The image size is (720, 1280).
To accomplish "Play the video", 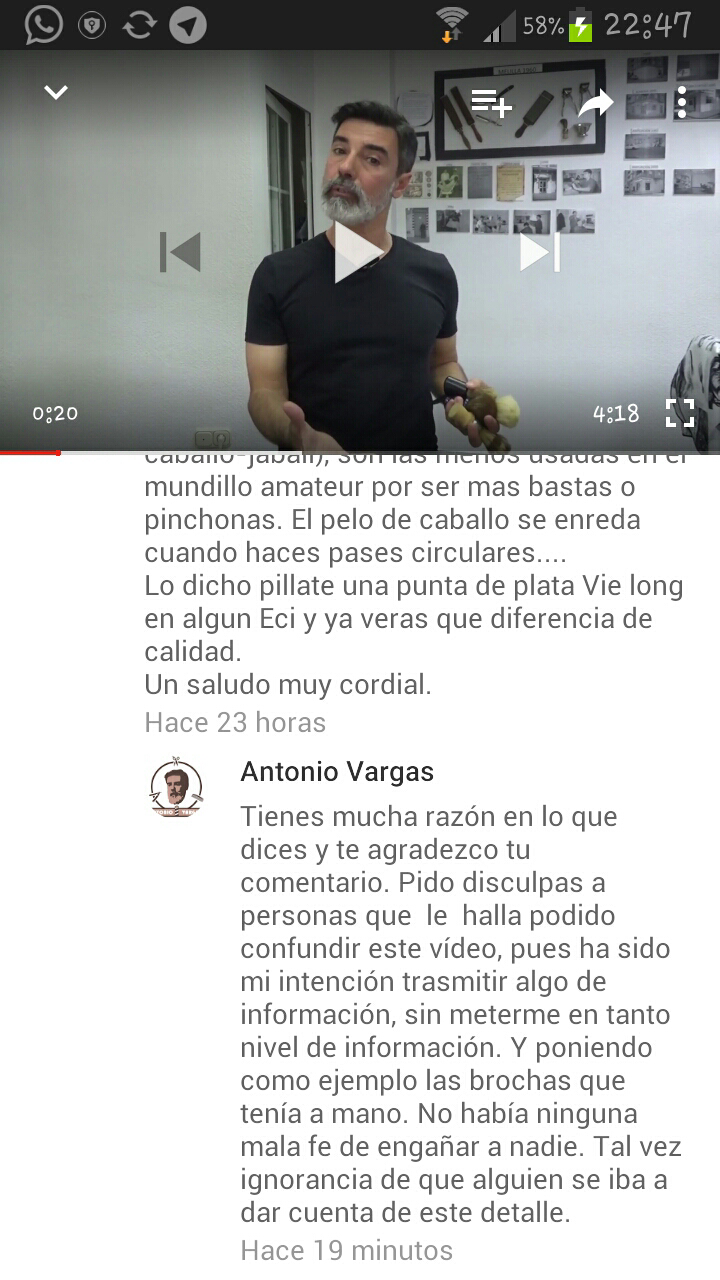I will click(357, 252).
